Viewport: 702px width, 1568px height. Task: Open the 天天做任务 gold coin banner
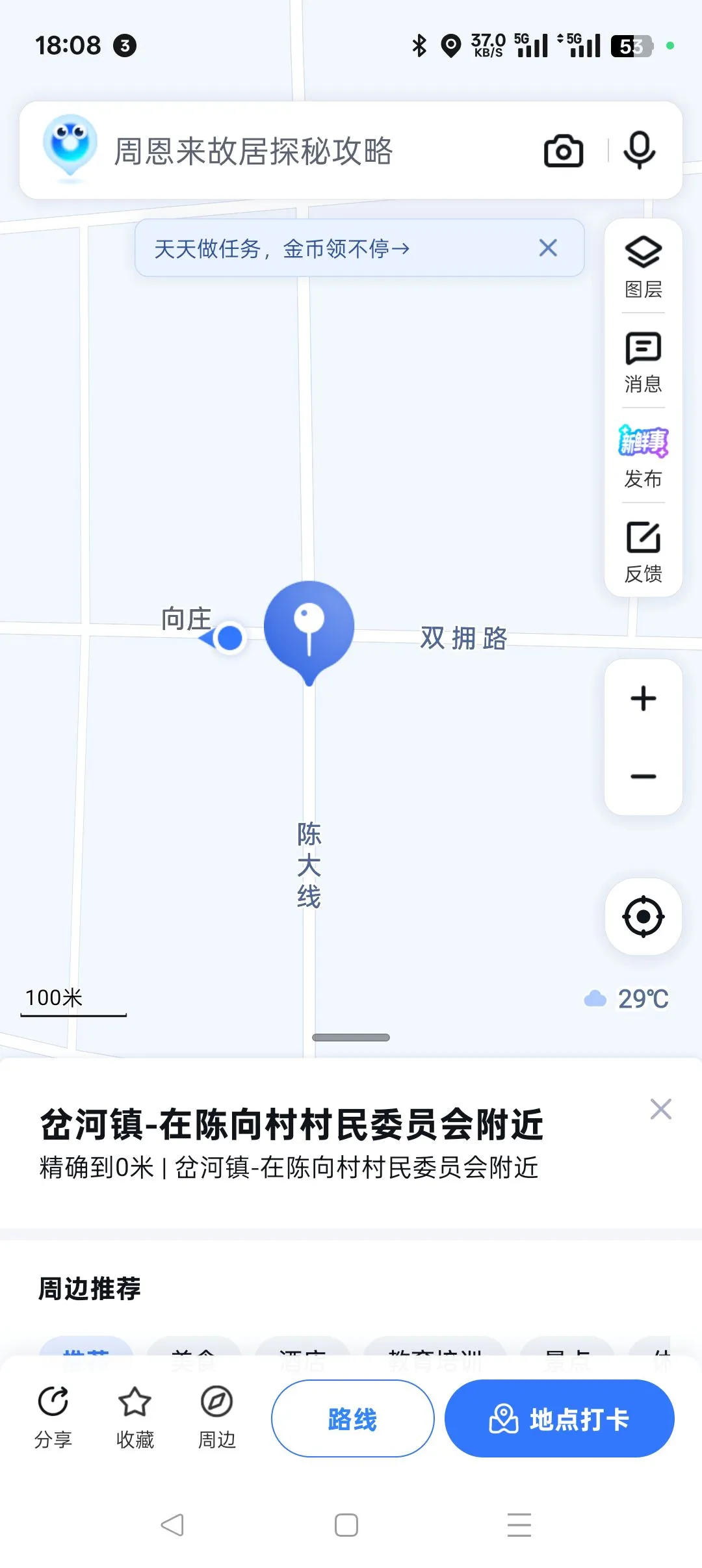282,248
